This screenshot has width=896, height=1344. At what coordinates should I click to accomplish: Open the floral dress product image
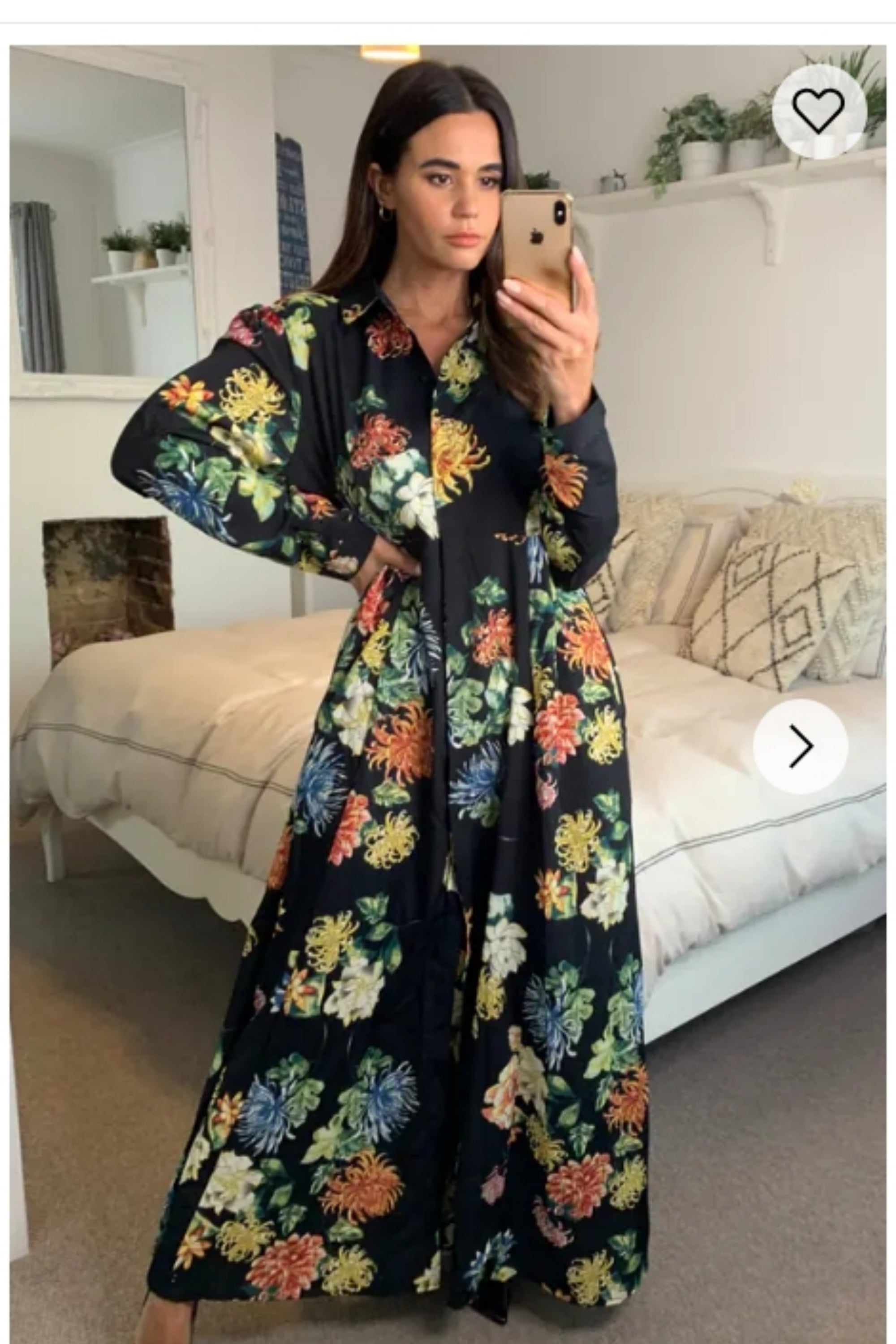pos(434,743)
